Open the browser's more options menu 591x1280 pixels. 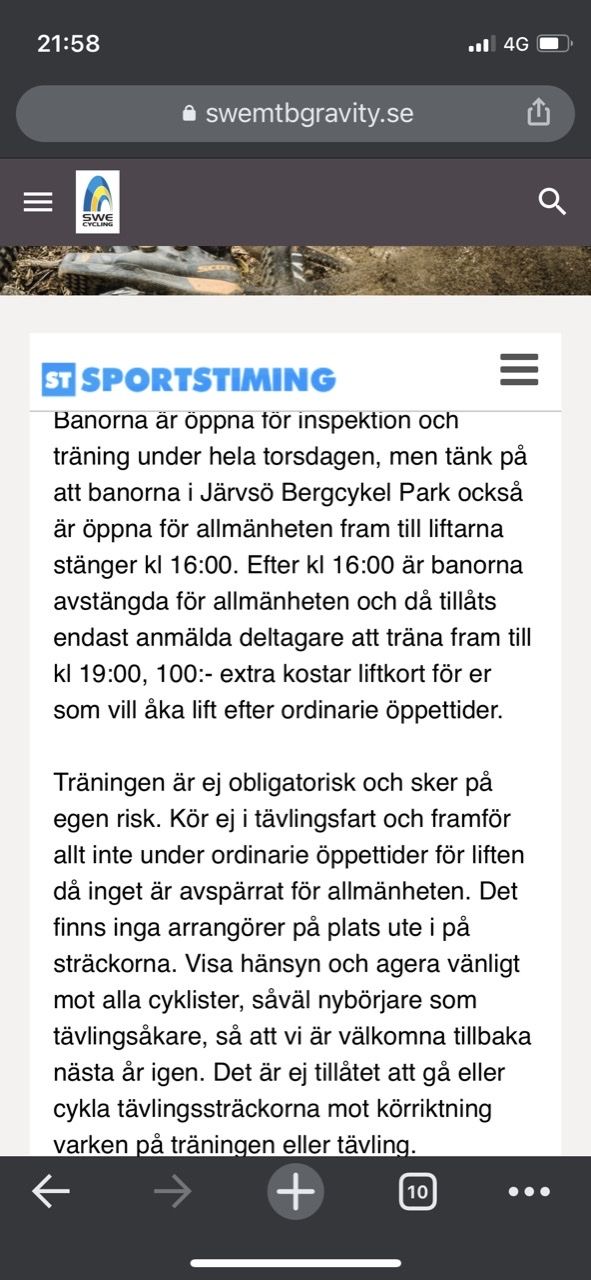click(x=529, y=1191)
